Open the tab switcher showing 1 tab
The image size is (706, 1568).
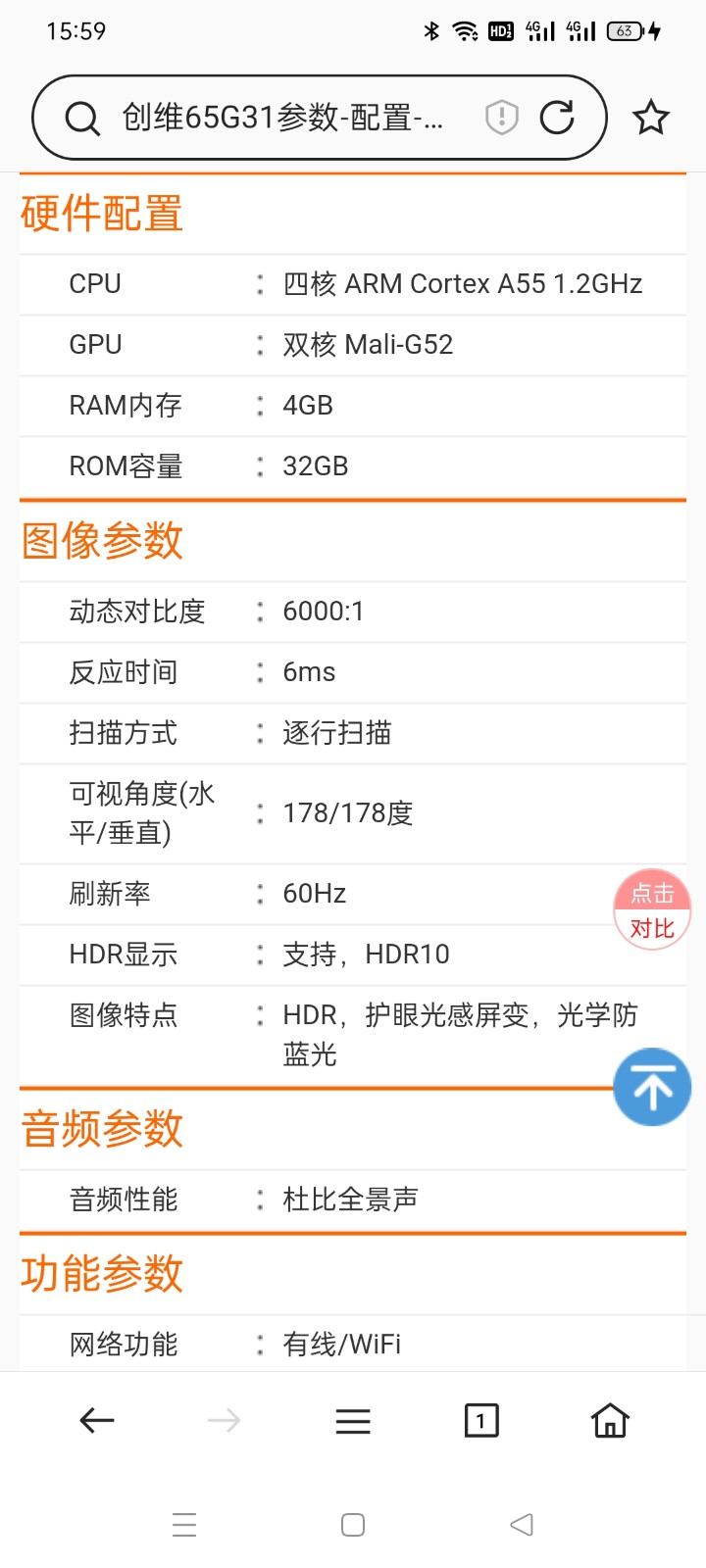480,1420
